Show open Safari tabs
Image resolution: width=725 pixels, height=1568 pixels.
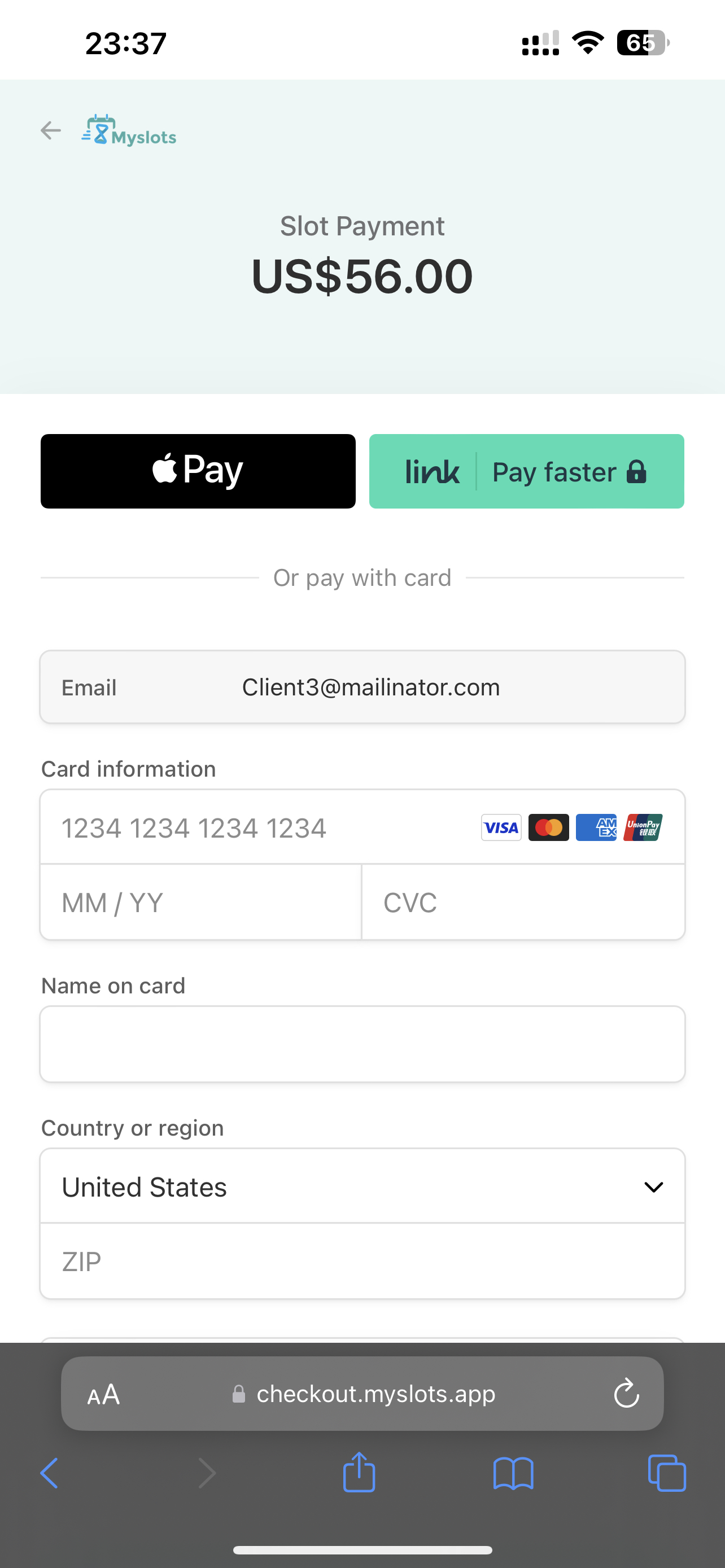[667, 1473]
